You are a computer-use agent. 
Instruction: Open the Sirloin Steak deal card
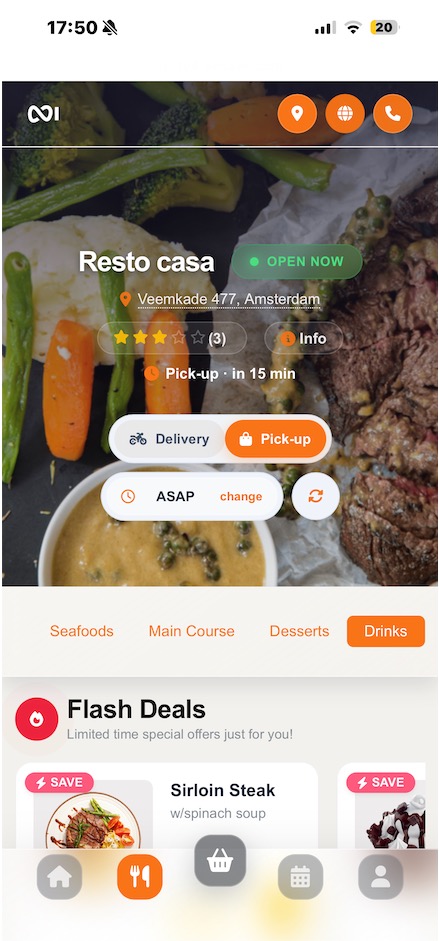click(x=167, y=805)
